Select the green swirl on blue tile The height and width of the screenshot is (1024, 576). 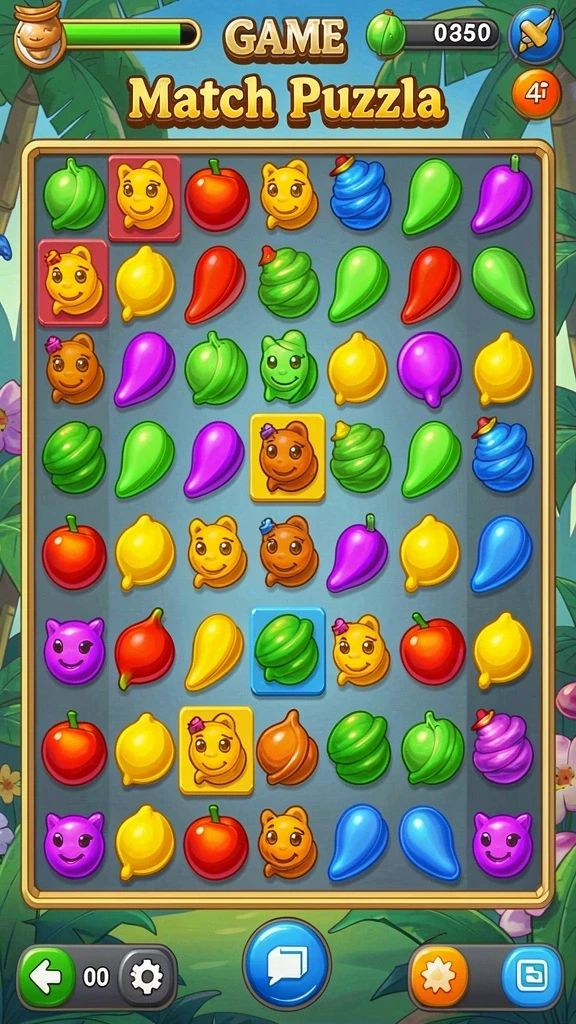pos(288,650)
